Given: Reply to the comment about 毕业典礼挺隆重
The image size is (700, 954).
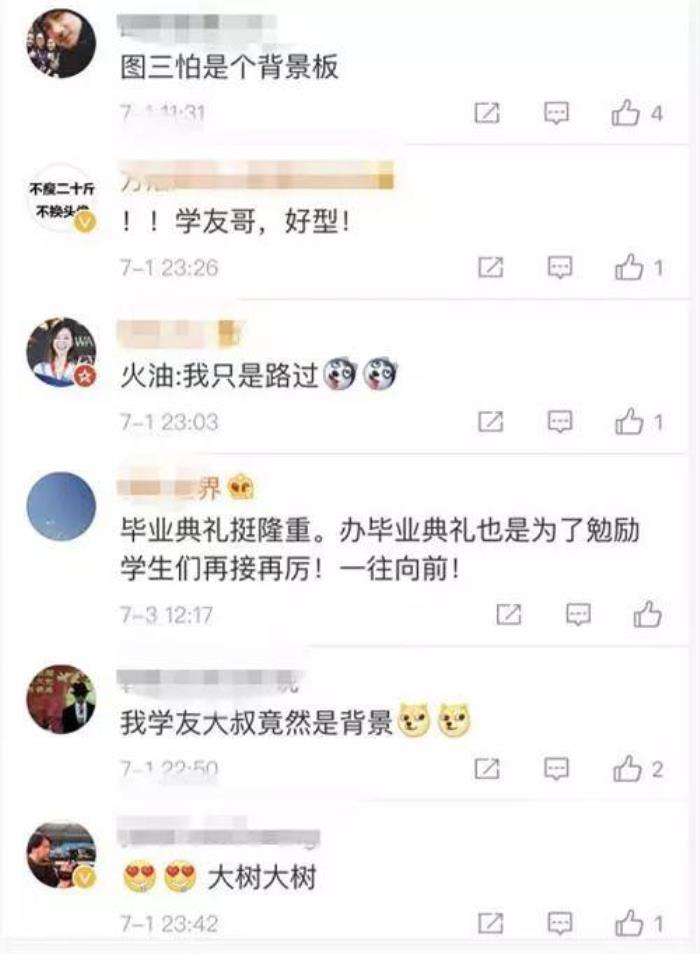Looking at the screenshot, I should point(578,614).
